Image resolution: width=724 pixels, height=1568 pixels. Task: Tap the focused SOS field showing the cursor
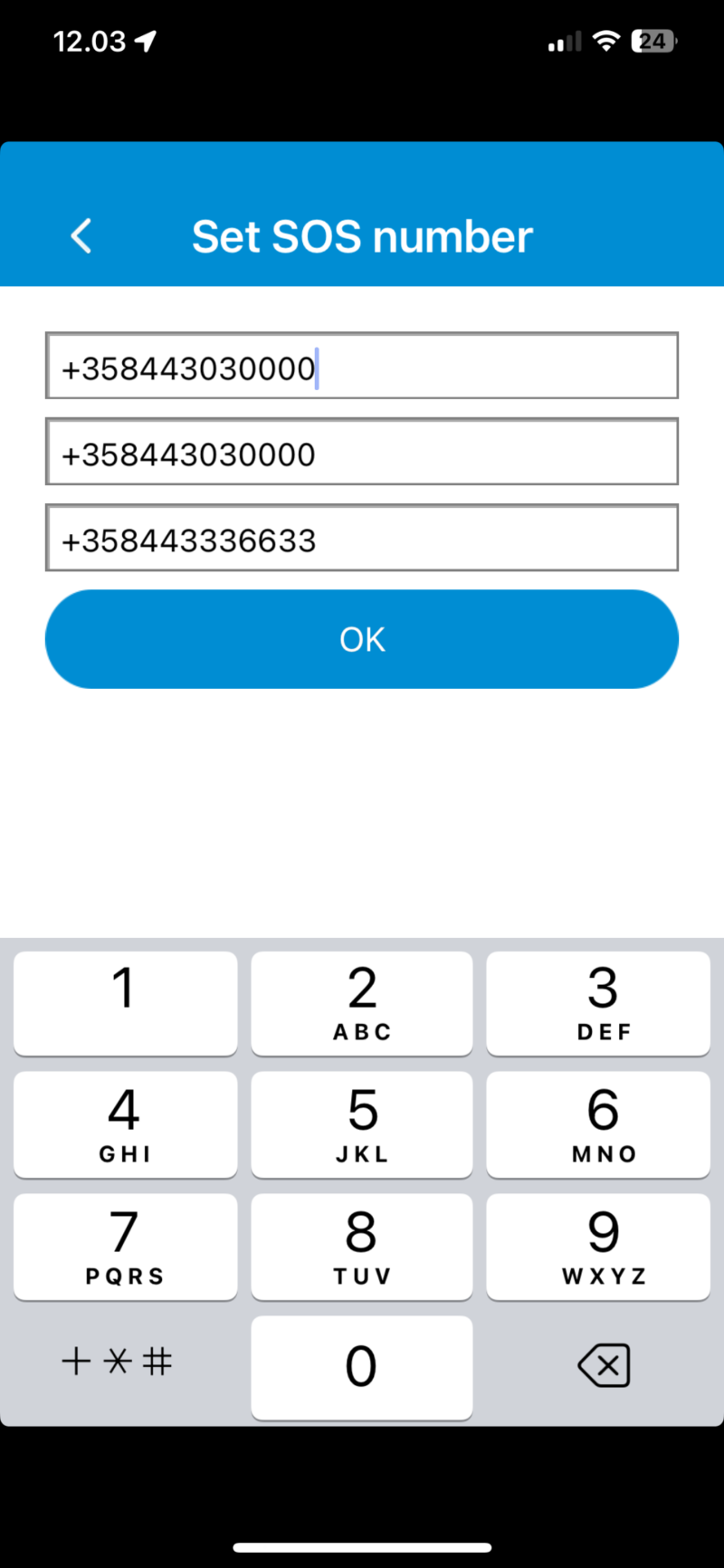click(x=362, y=367)
